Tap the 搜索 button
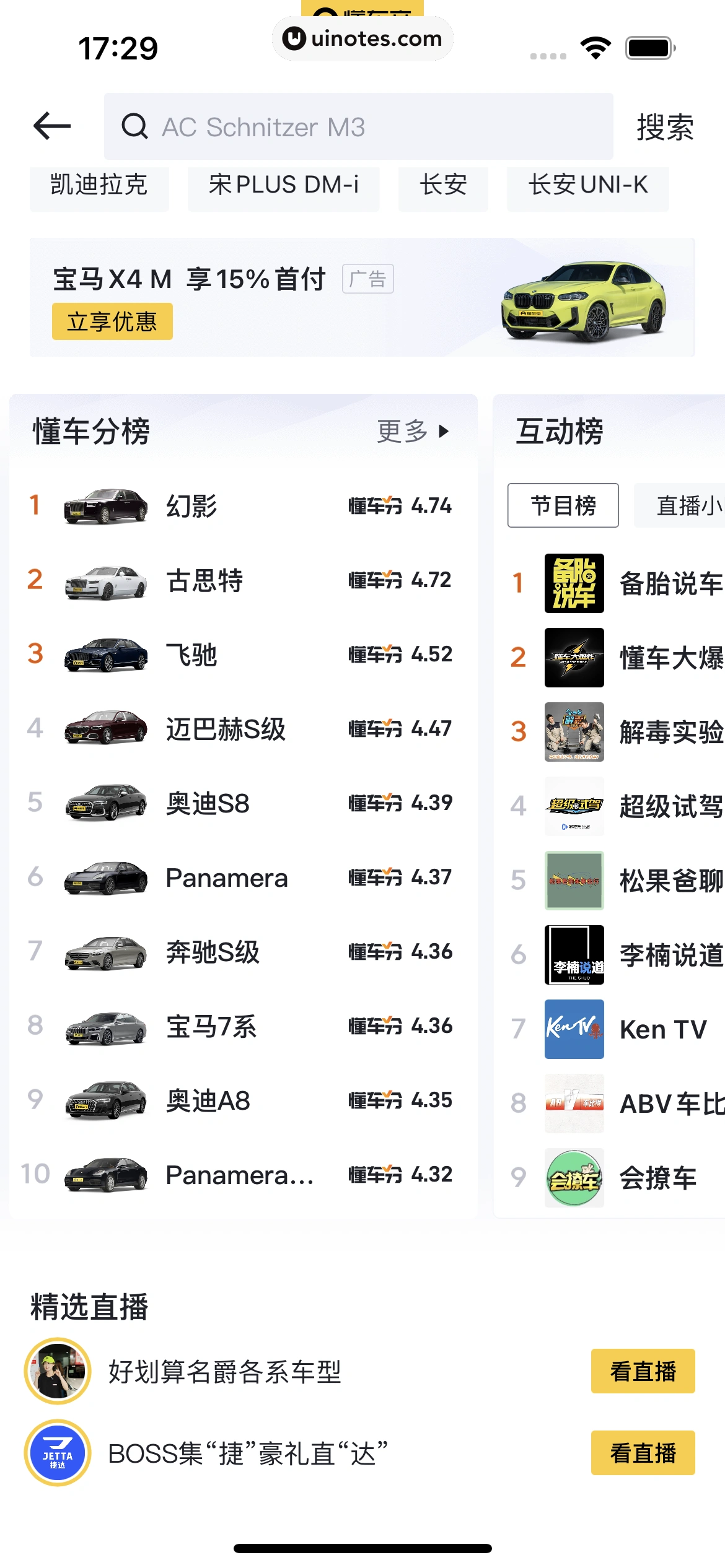Viewport: 725px width, 1568px height. tap(665, 128)
